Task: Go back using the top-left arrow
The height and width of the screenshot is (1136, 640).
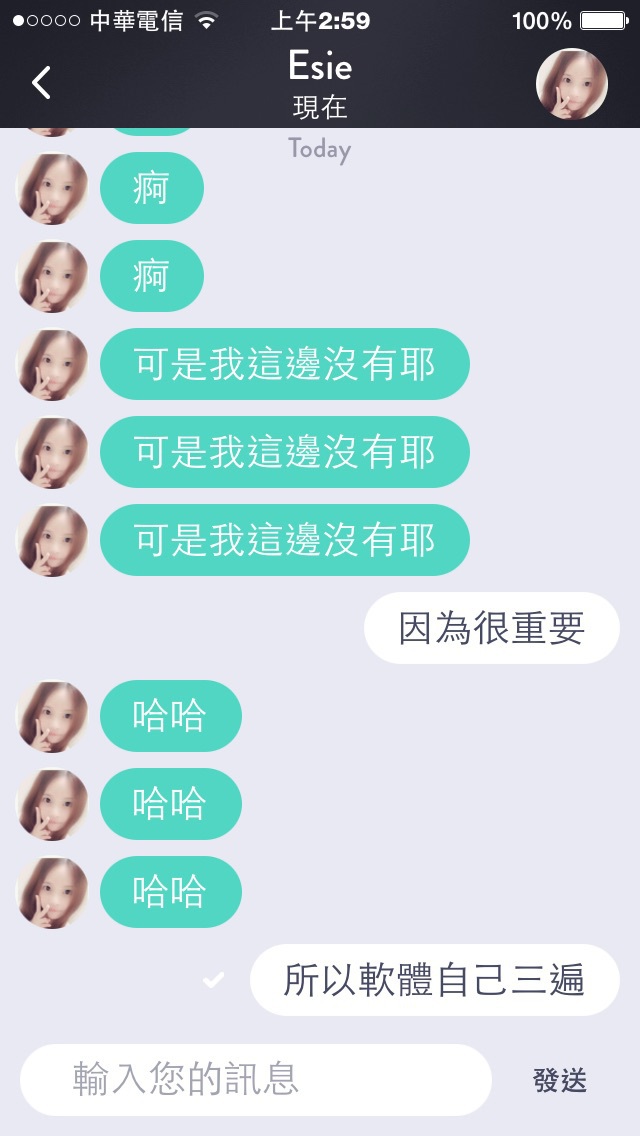Action: point(41,83)
